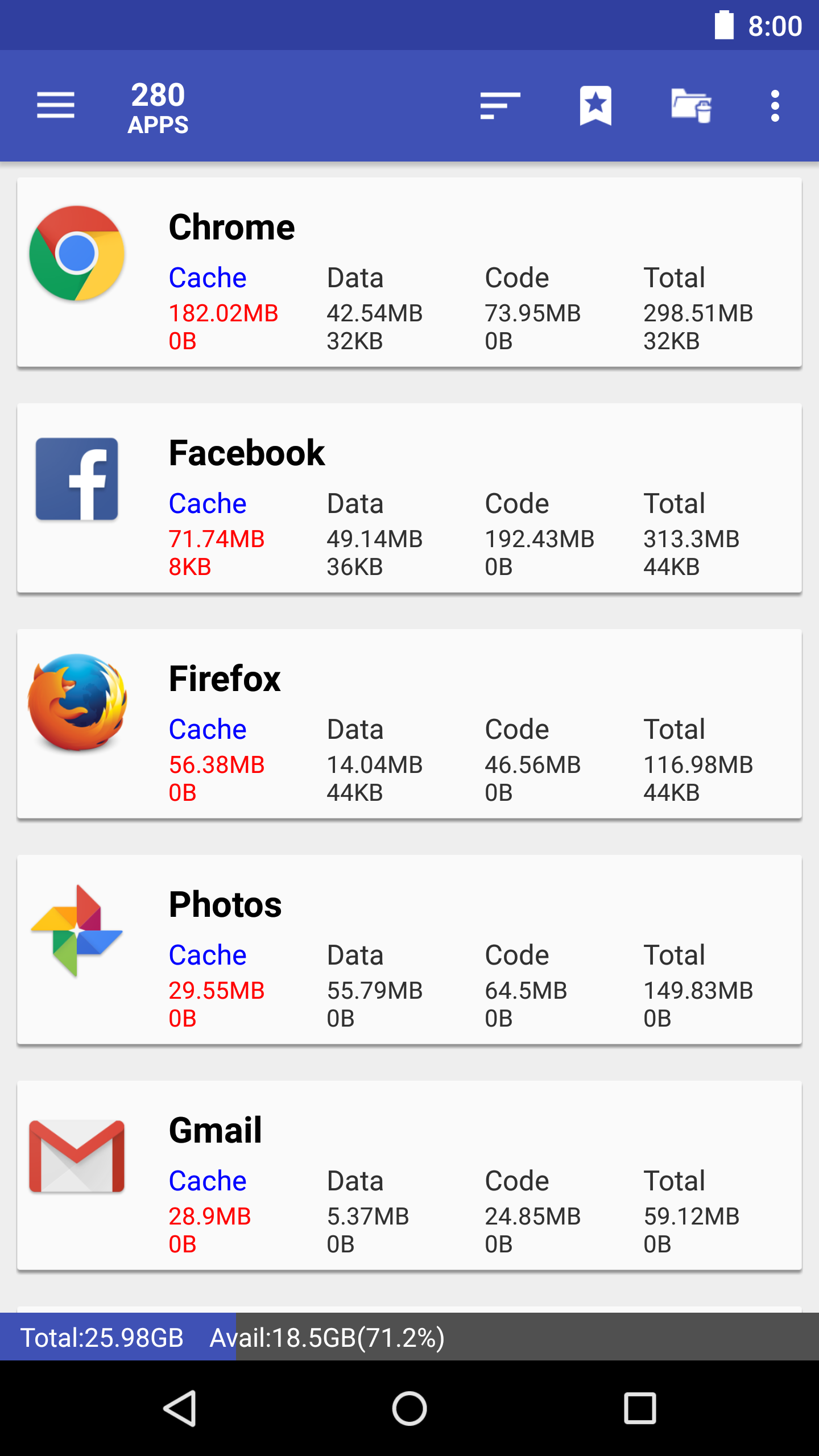Tap the Avail 18.5GB storage text
The image size is (819, 1456).
(327, 1338)
